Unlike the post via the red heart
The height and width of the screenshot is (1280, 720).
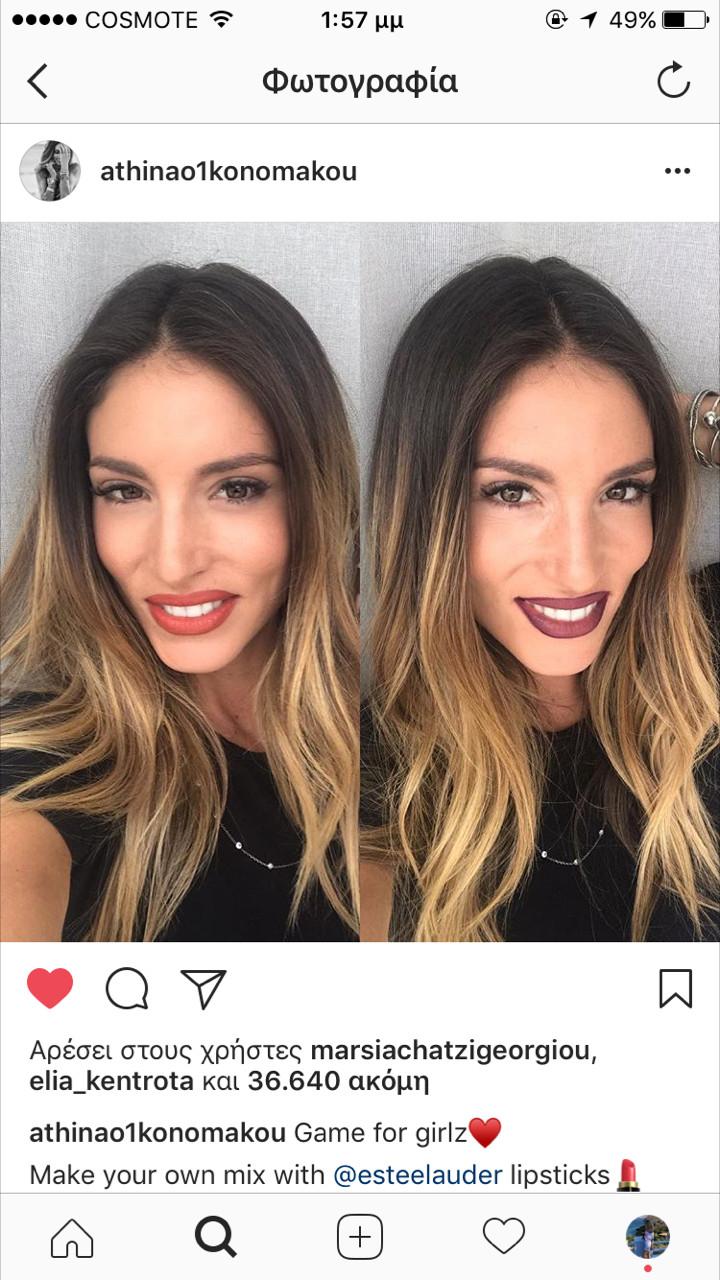click(x=50, y=989)
